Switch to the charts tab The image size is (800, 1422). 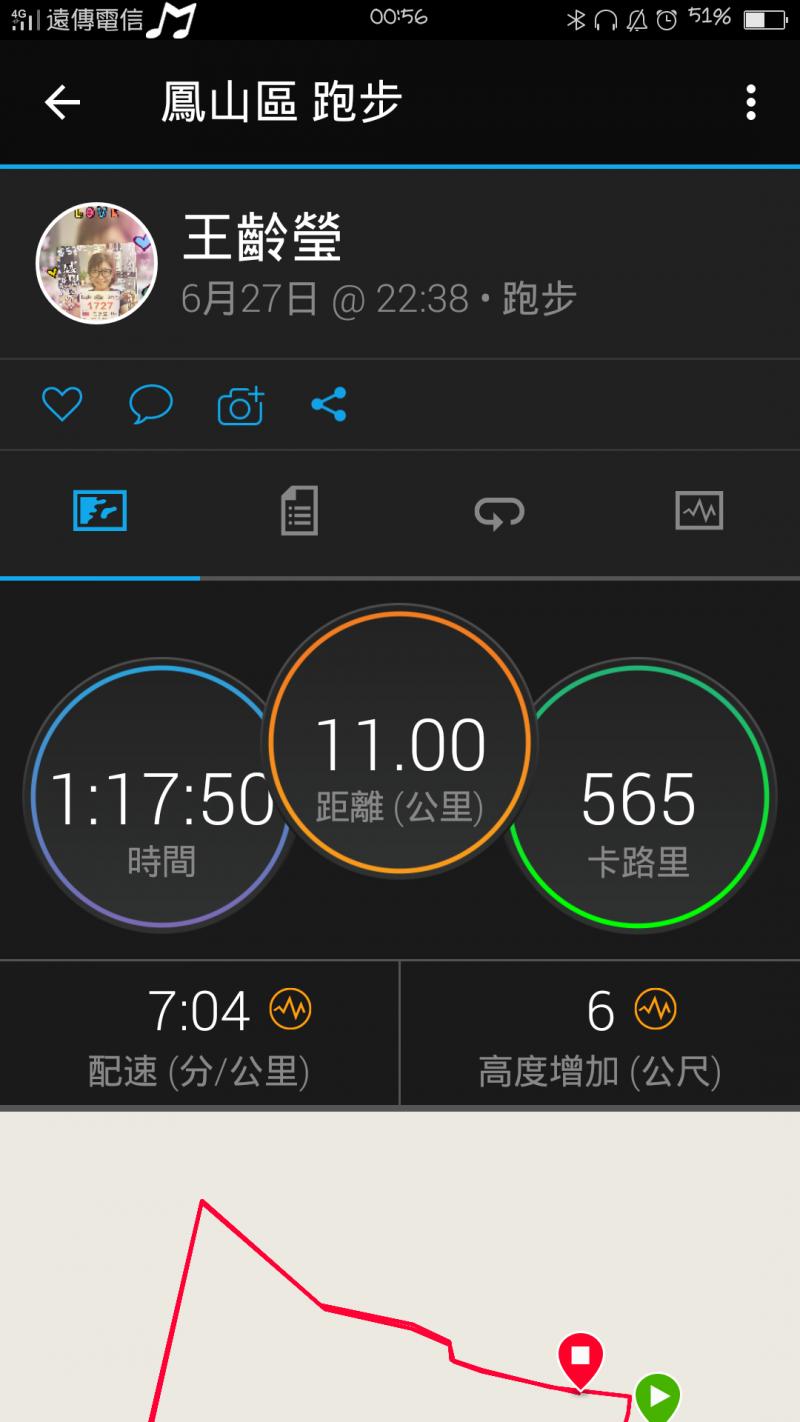[699, 511]
